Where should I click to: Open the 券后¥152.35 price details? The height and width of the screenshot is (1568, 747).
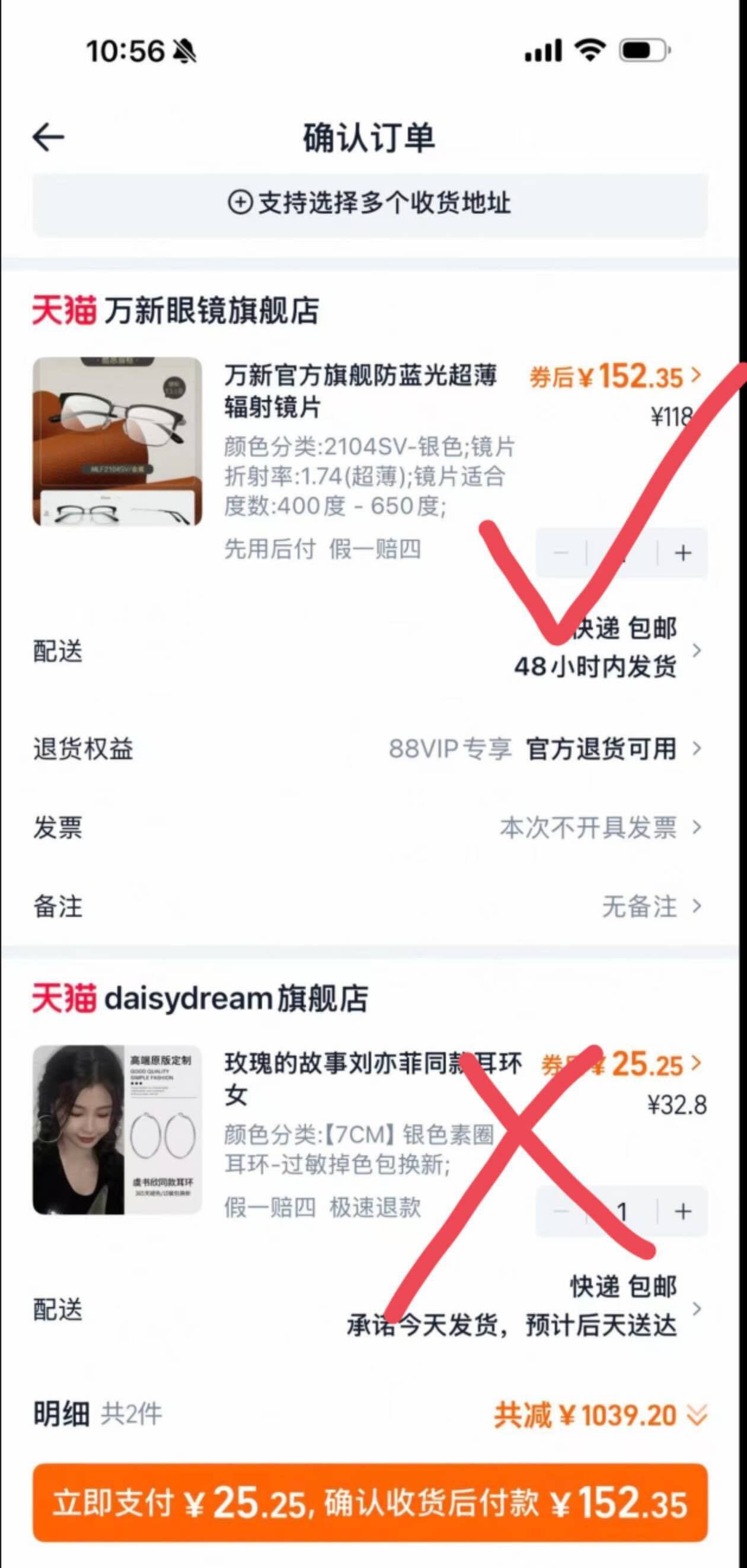(614, 377)
